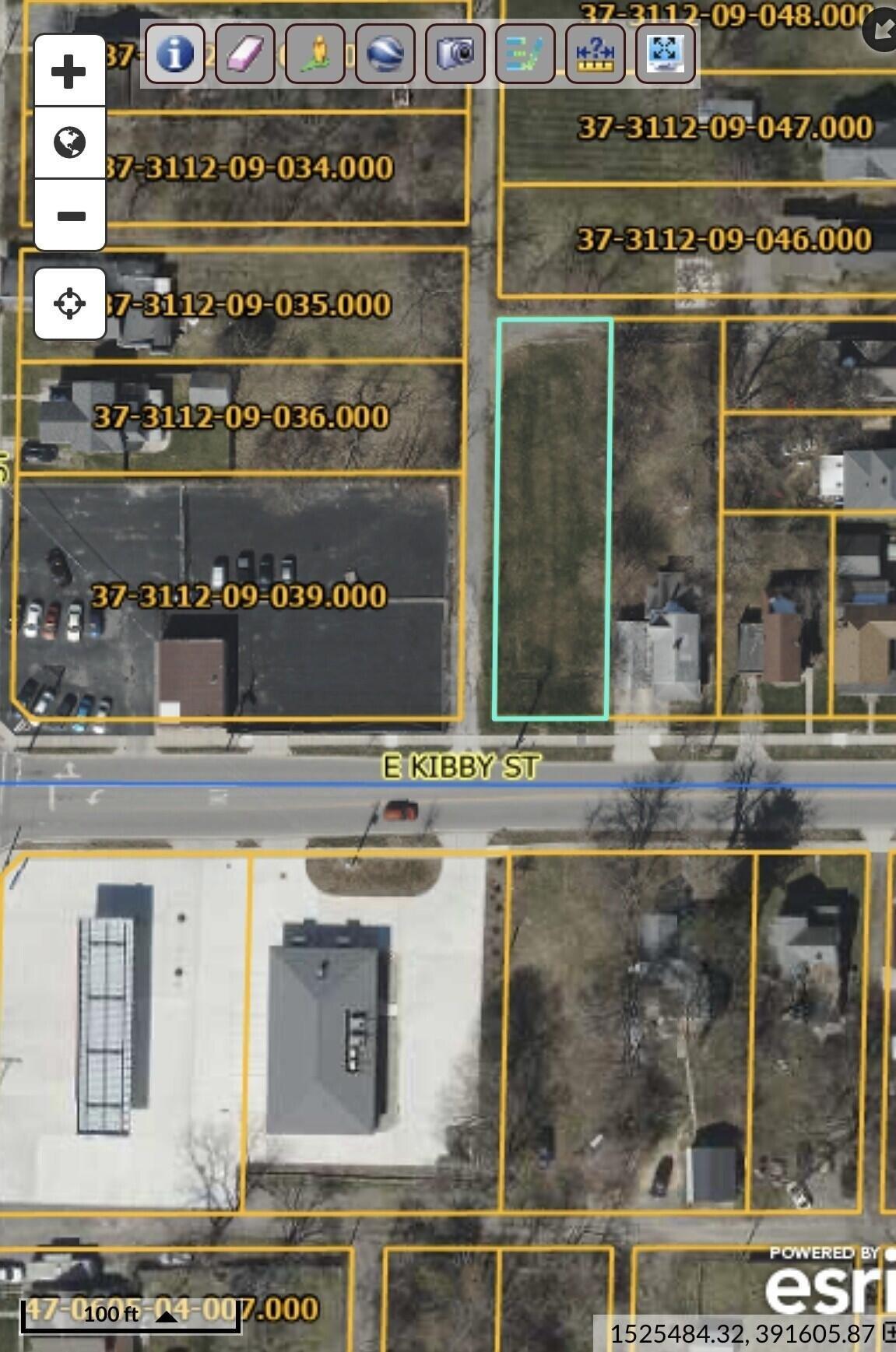
Task: Open the layer list edit tool
Action: click(525, 53)
